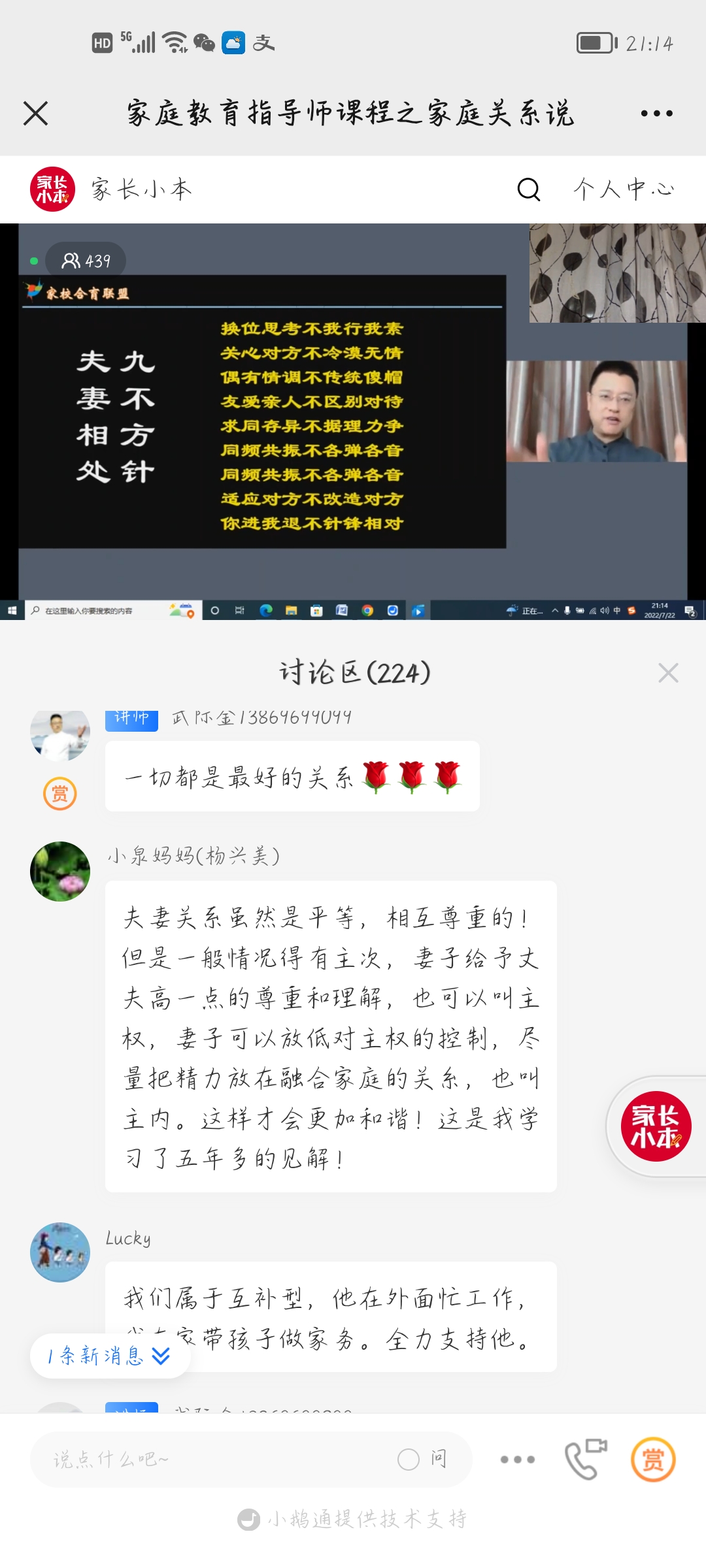
Task: Open the three-dot options next to input
Action: 516,1458
